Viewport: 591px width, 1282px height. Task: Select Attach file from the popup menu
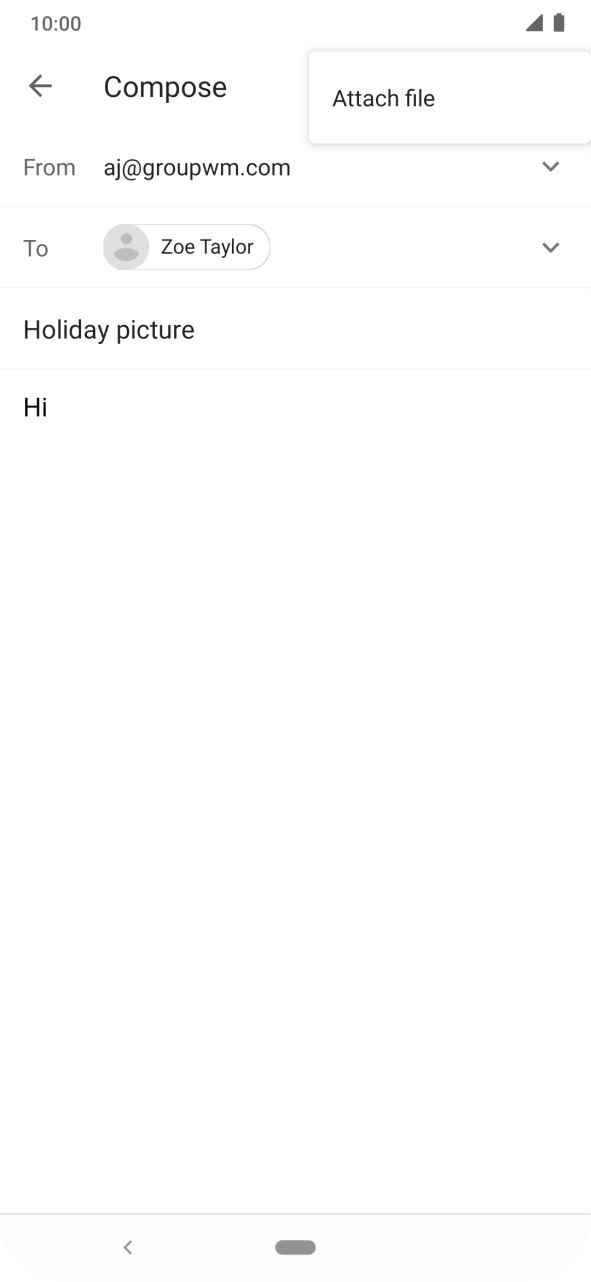449,99
